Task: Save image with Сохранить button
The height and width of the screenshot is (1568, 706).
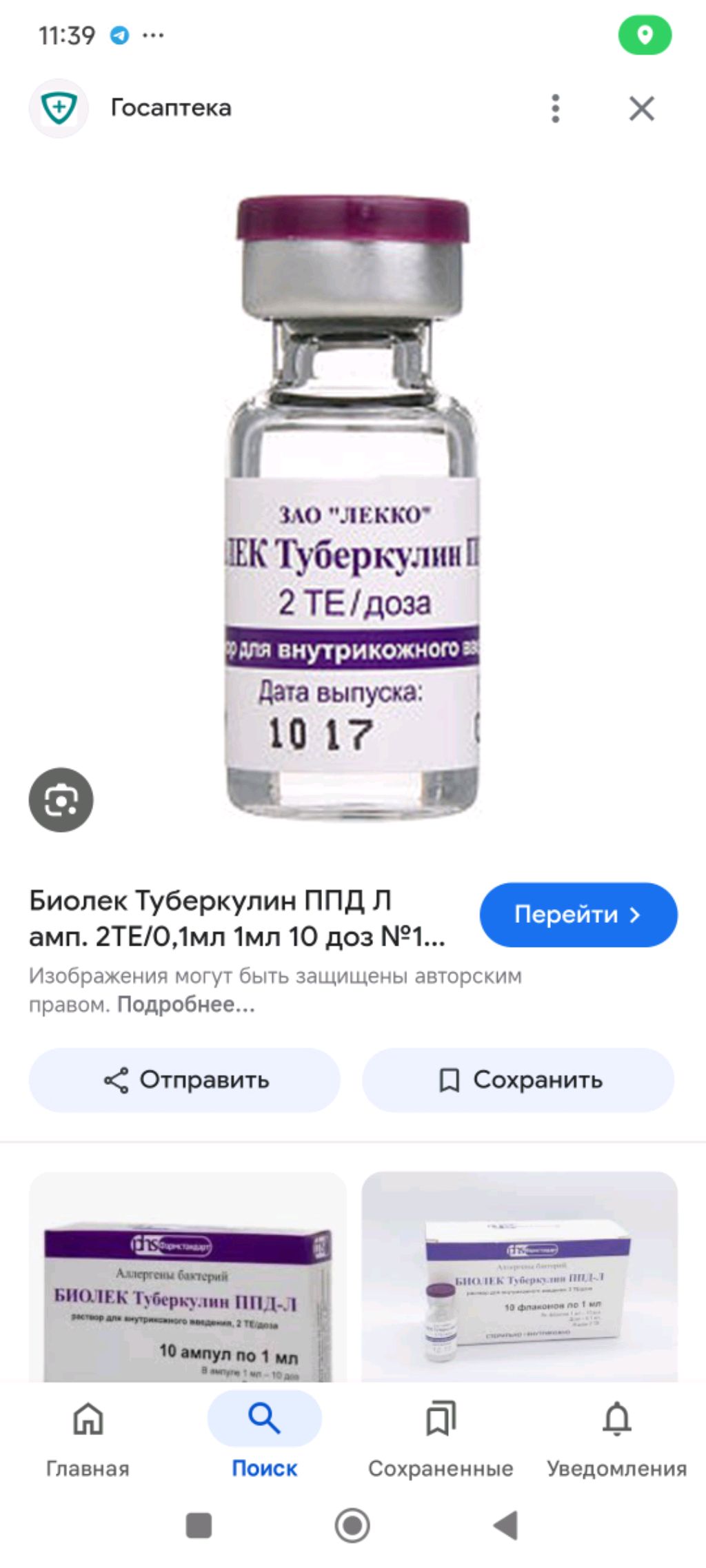Action: (x=518, y=1080)
